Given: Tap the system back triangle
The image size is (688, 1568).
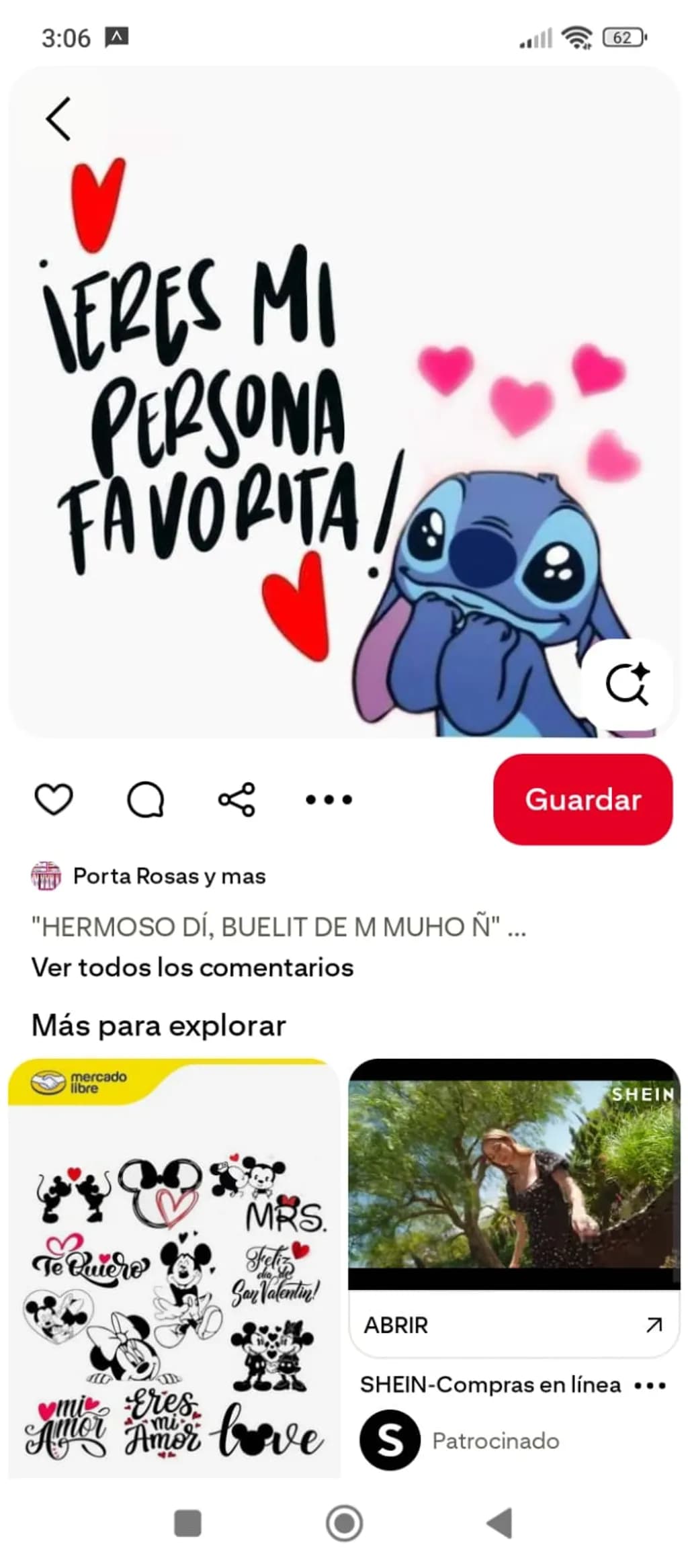Looking at the screenshot, I should [500, 1523].
